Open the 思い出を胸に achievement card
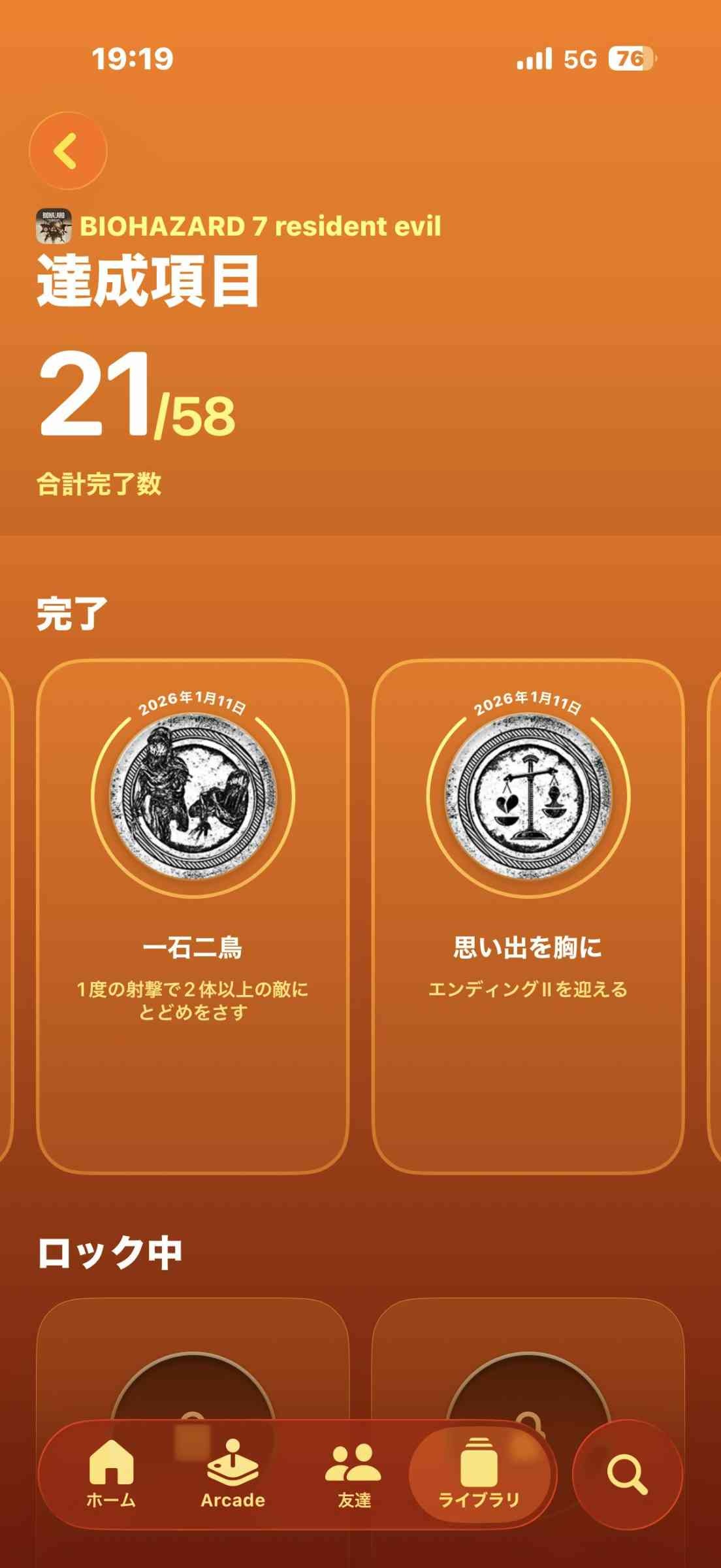The image size is (721, 1568). (528, 915)
